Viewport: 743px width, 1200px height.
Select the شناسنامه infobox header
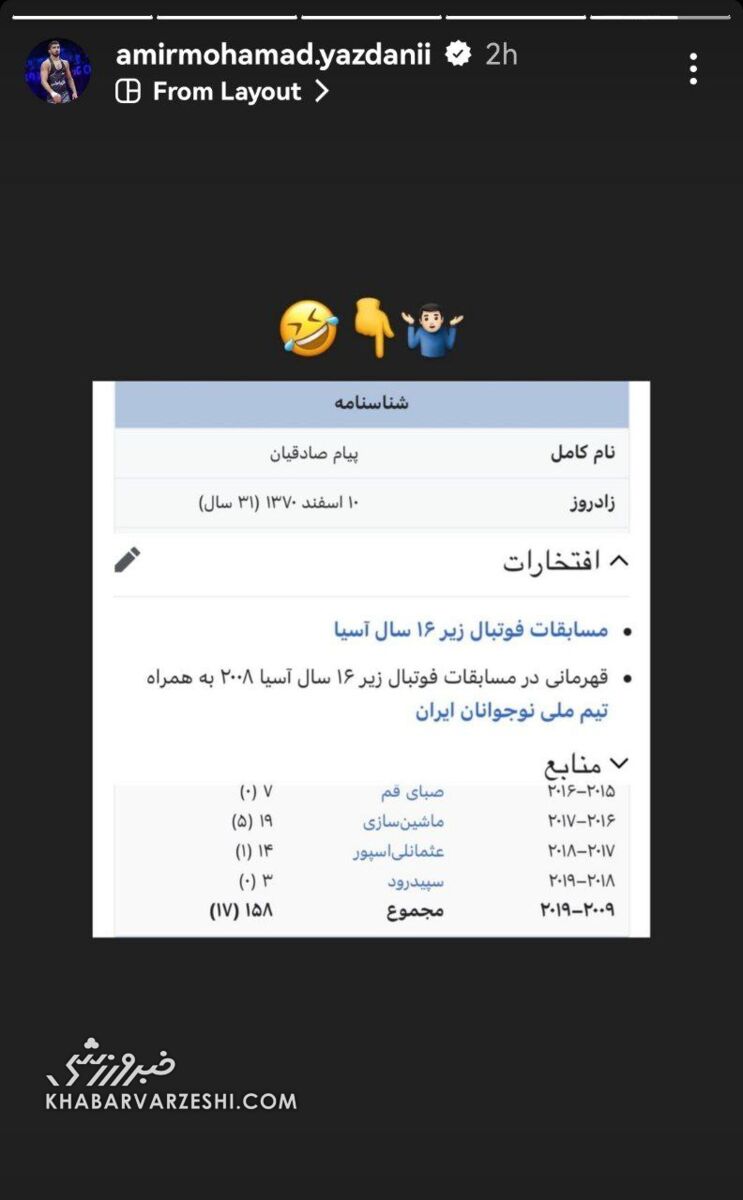click(x=370, y=401)
